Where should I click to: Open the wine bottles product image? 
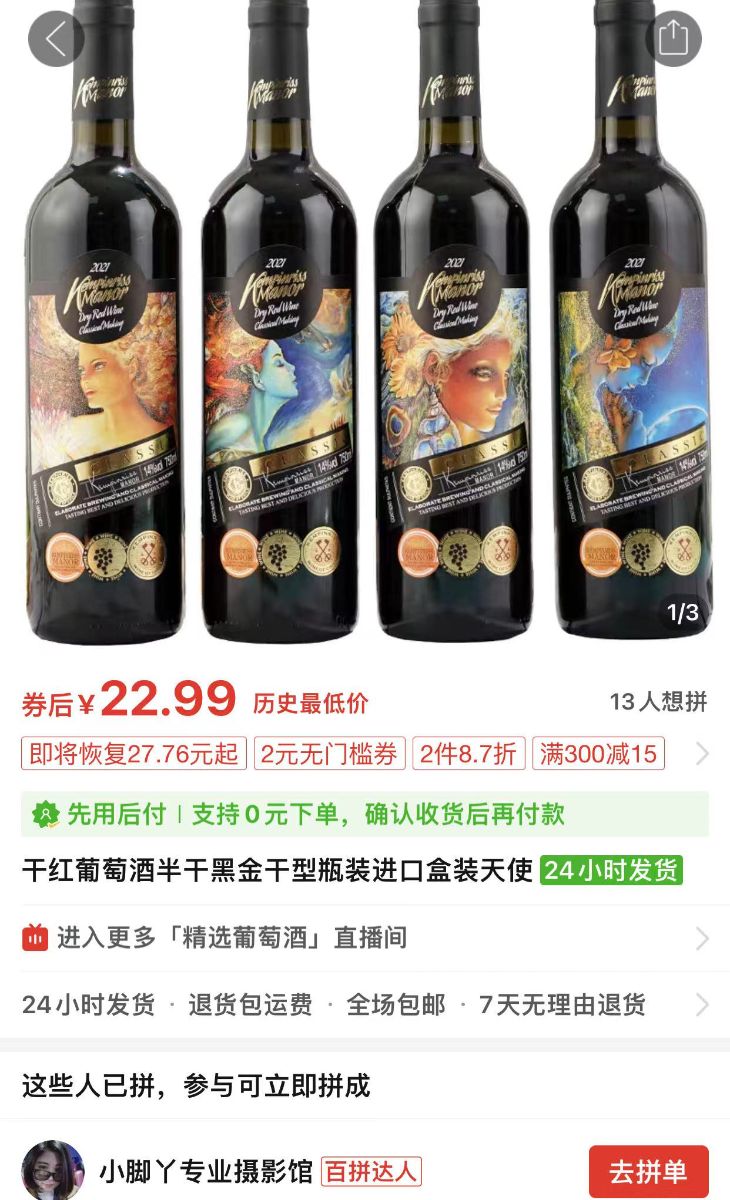point(365,330)
